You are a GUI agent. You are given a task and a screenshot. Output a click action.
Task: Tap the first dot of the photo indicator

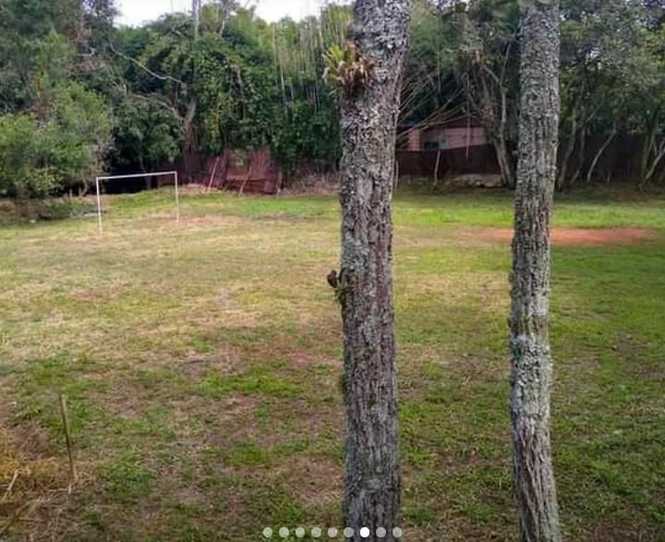coord(268,533)
